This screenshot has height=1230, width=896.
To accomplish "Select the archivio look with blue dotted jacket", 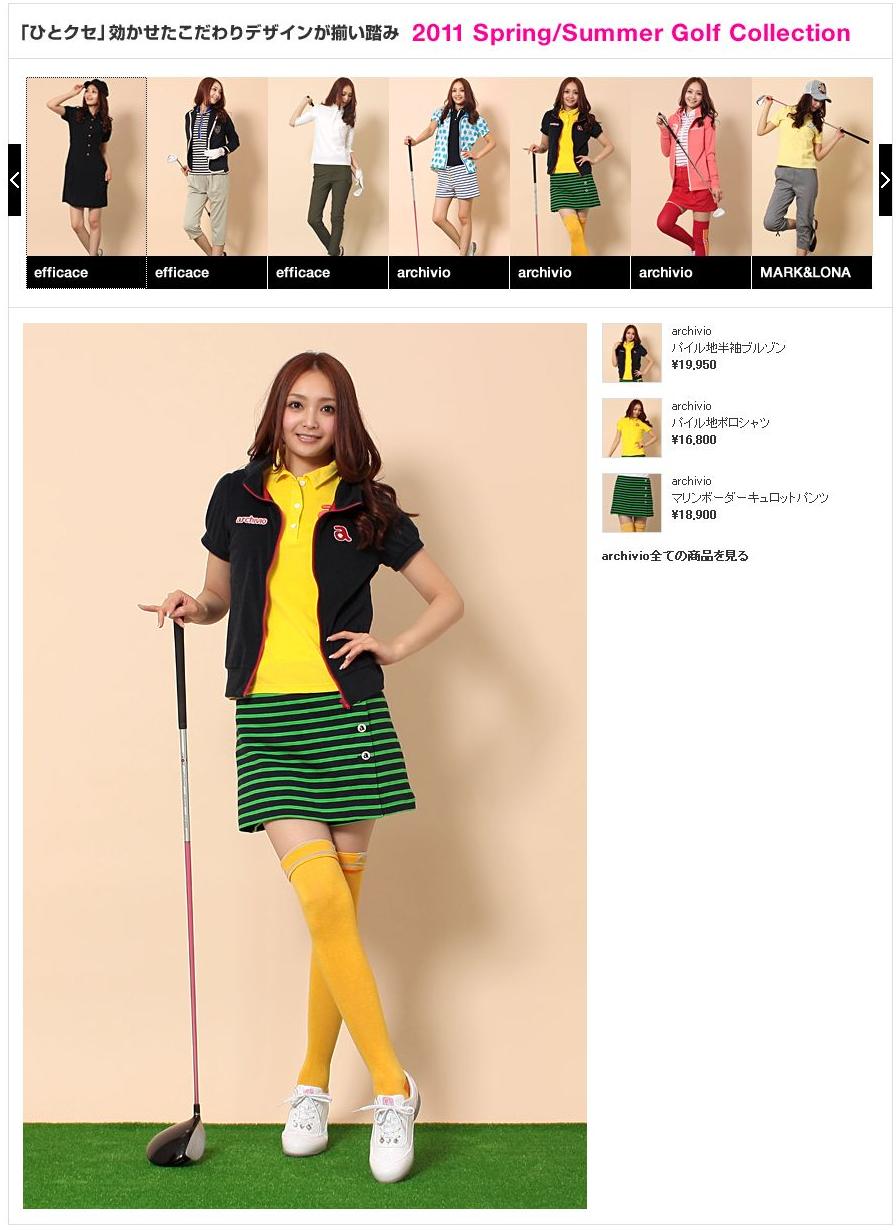I will [449, 182].
